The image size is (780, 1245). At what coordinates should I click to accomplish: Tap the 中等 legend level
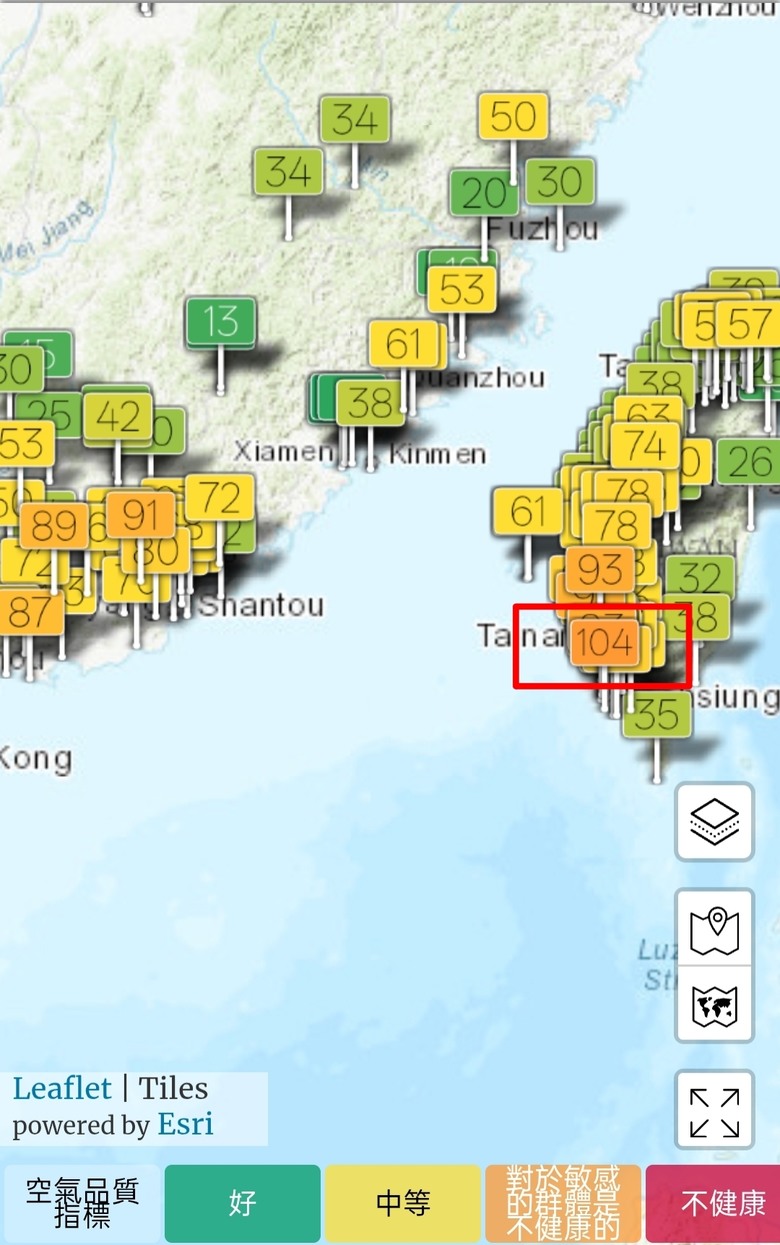(x=403, y=1203)
